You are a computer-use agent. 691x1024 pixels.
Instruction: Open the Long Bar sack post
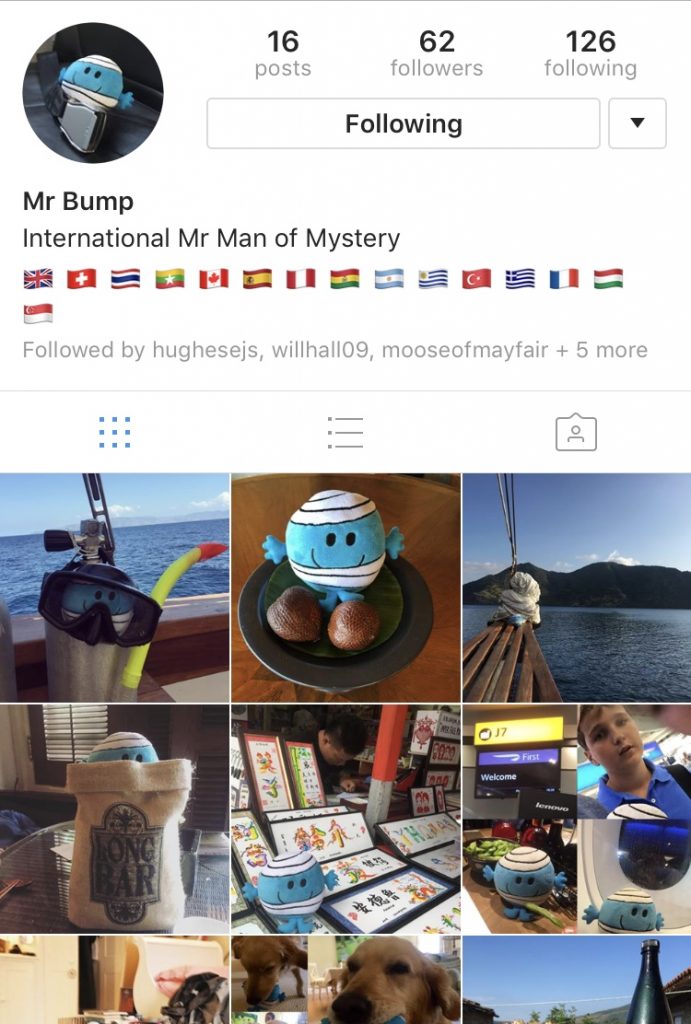(114, 818)
